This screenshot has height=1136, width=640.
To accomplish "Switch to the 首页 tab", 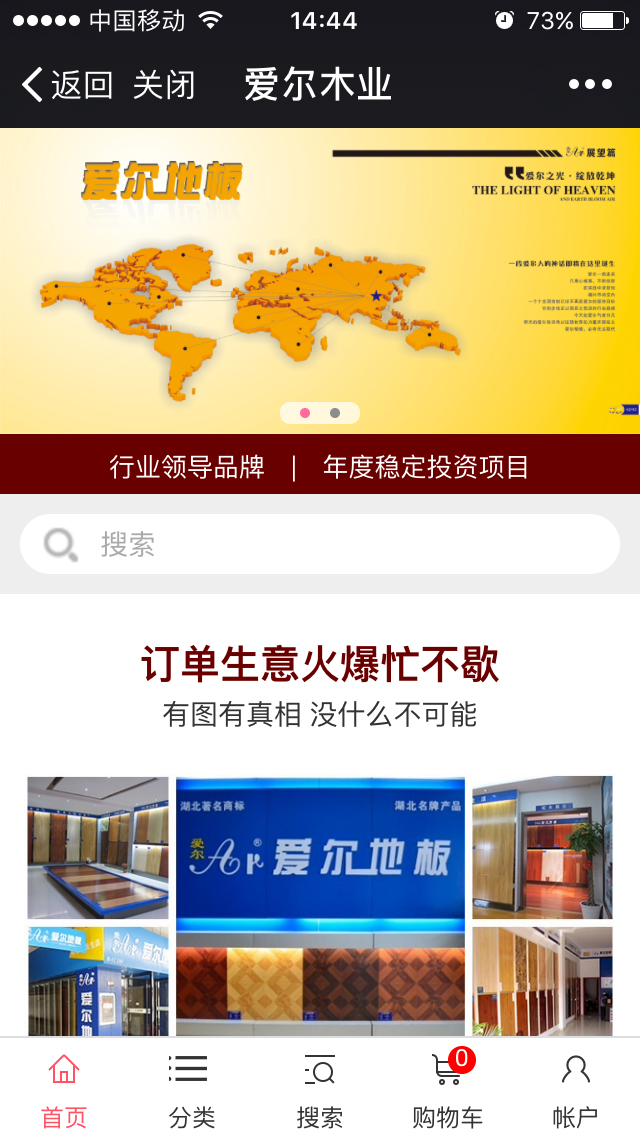I will point(64,1088).
